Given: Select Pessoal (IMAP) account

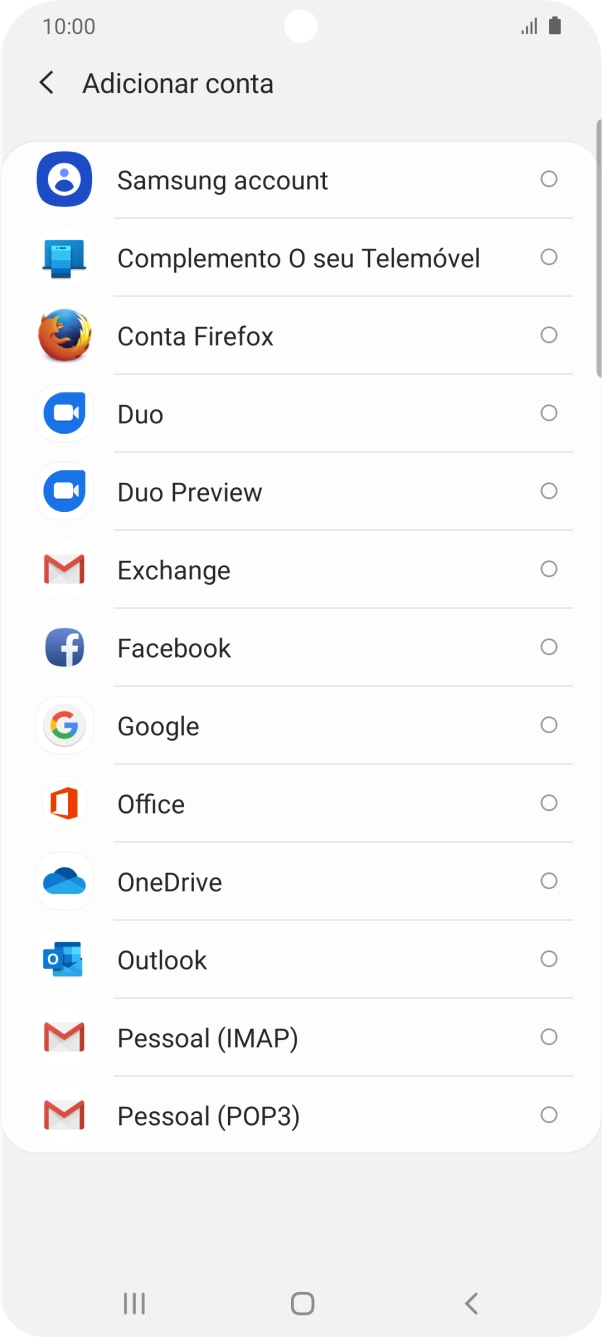Looking at the screenshot, I should [x=300, y=1038].
